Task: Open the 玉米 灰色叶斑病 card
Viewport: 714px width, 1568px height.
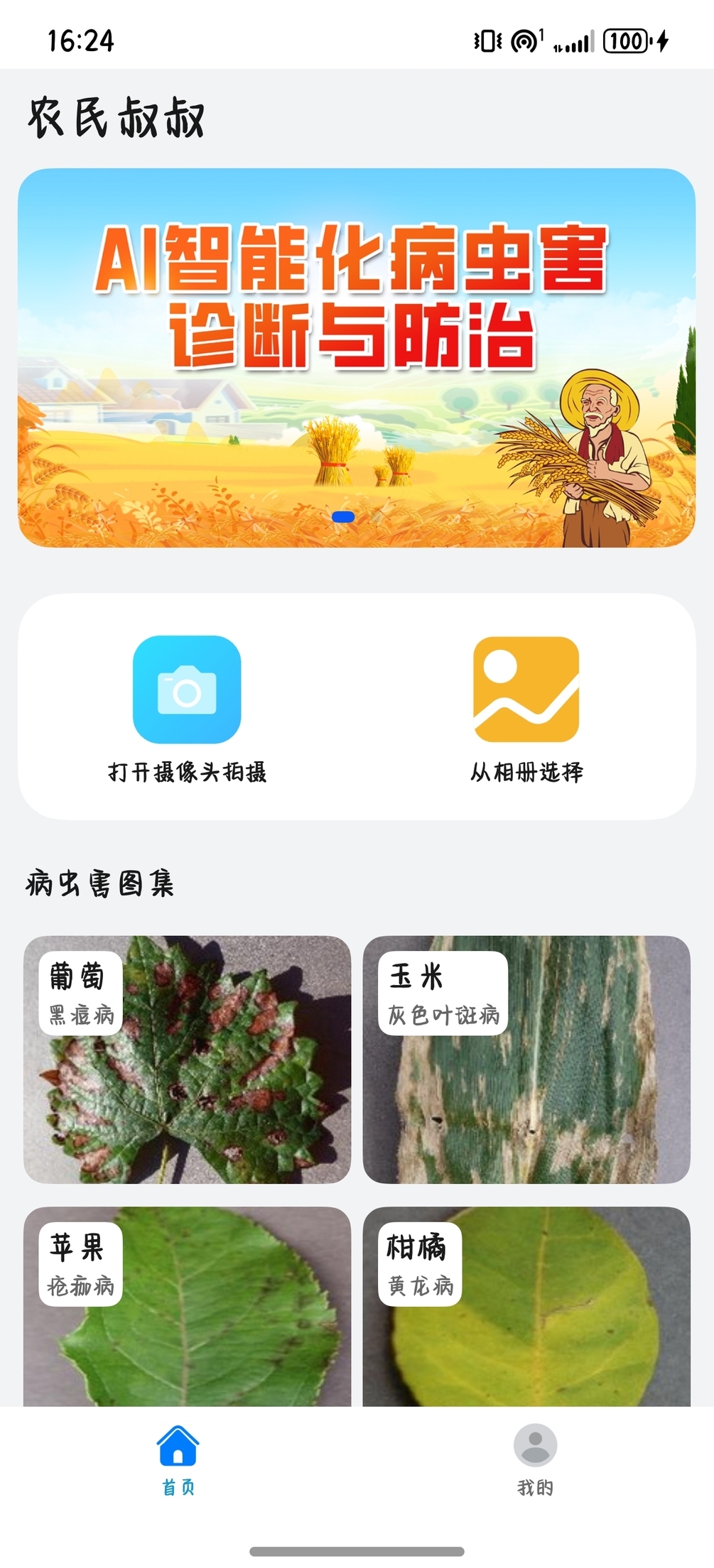Action: point(526,1060)
